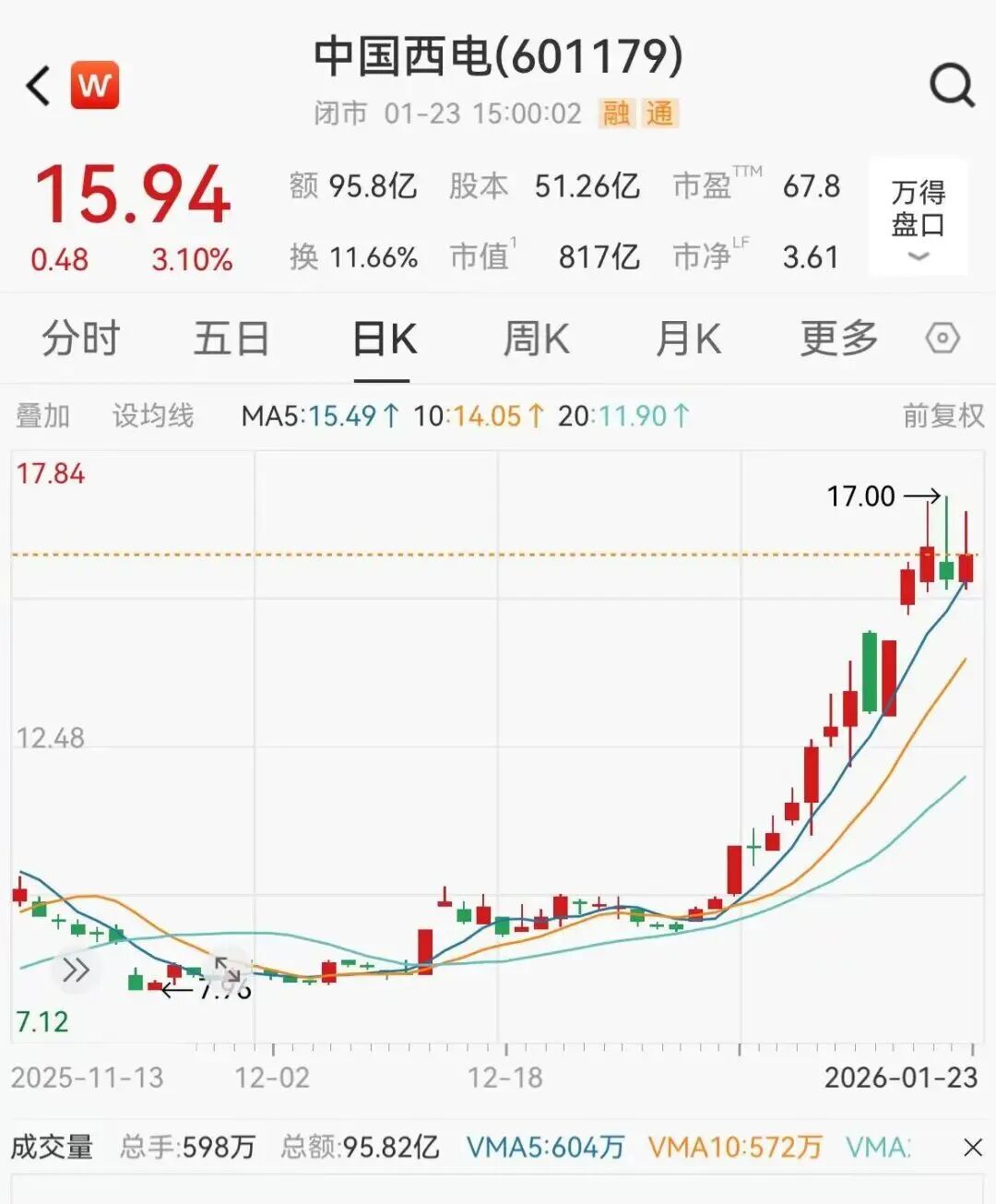Tap the back arrow at top left

pyautogui.click(x=35, y=86)
